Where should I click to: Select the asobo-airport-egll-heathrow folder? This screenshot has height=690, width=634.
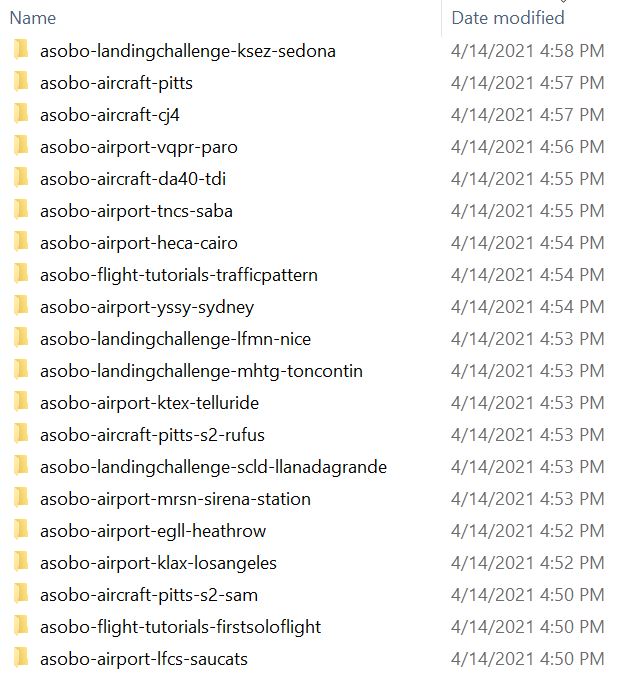click(152, 531)
